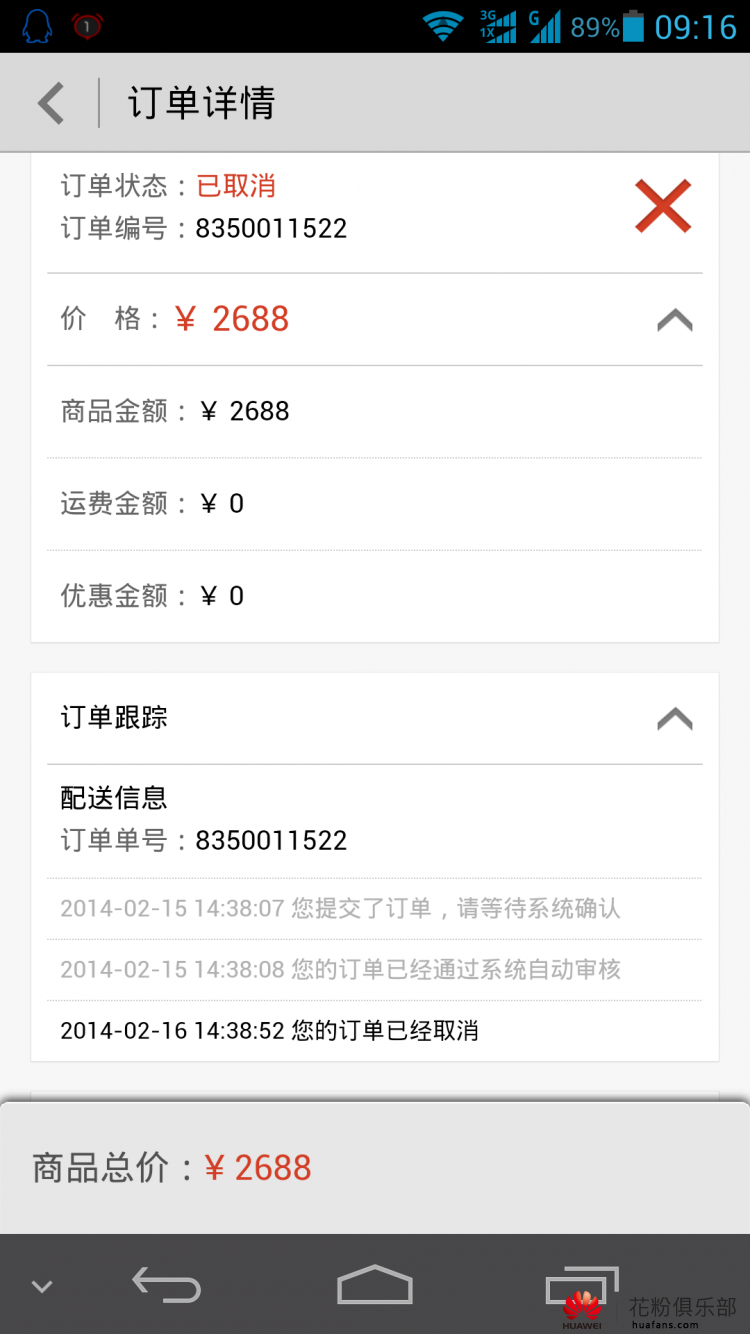Hide the navigation bar with the down chevron
The width and height of the screenshot is (750, 1334).
40,1286
